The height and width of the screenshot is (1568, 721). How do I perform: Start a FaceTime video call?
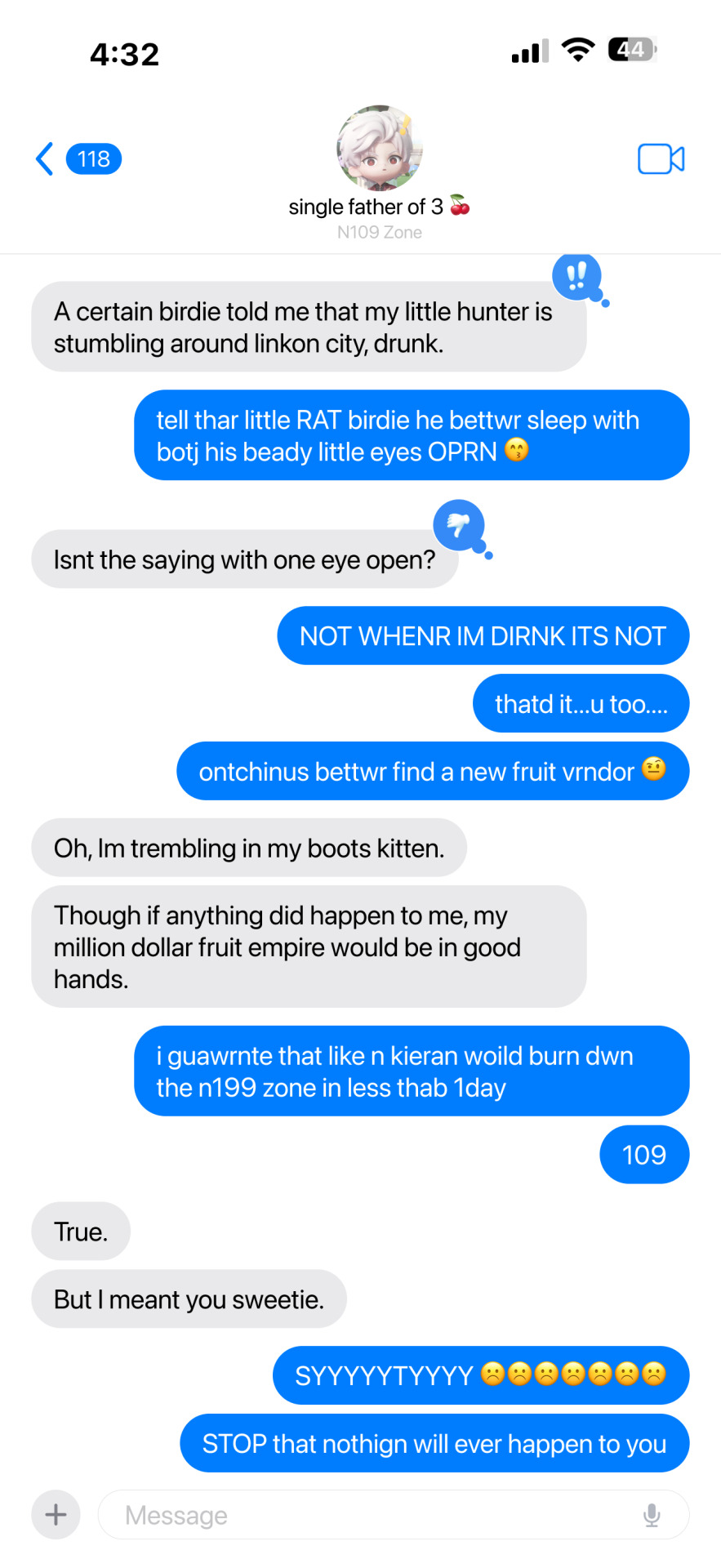(x=660, y=158)
